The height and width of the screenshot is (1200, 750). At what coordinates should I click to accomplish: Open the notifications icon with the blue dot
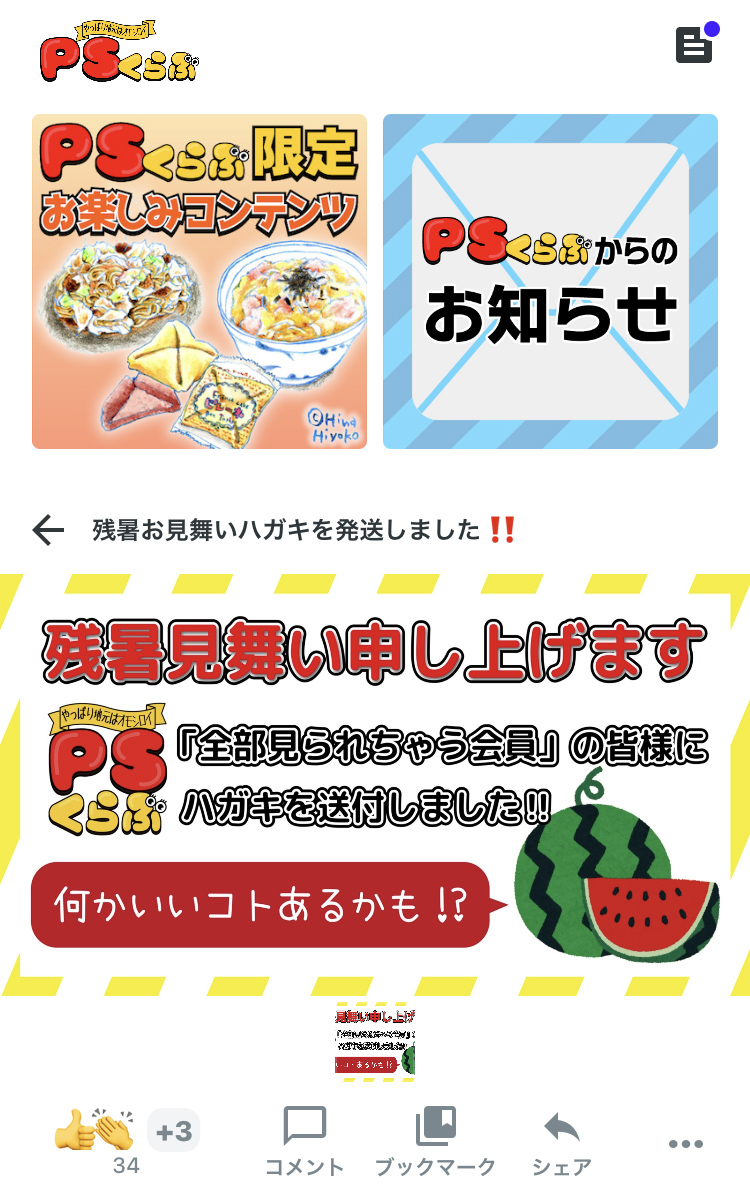pyautogui.click(x=695, y=45)
